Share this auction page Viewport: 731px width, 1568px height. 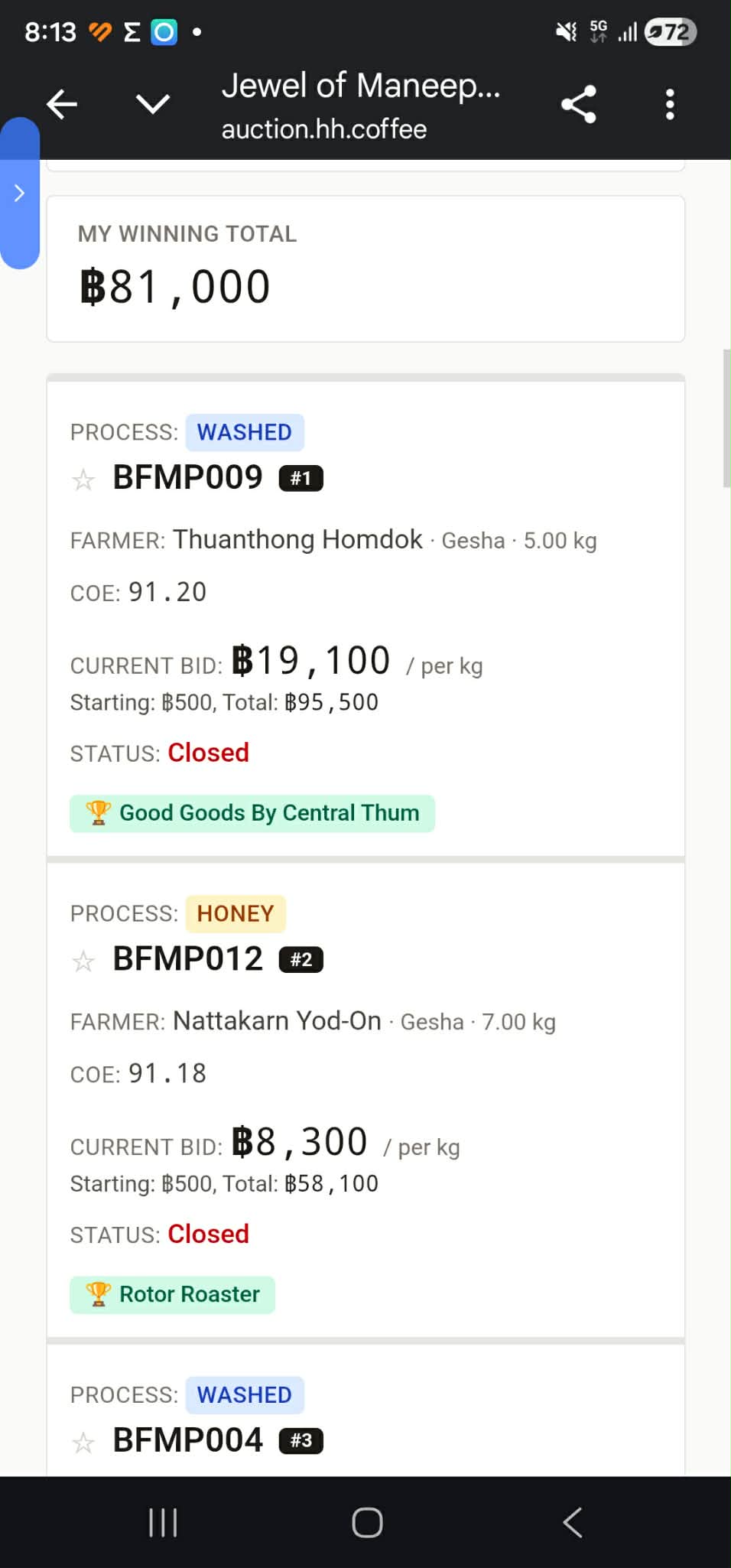(579, 104)
